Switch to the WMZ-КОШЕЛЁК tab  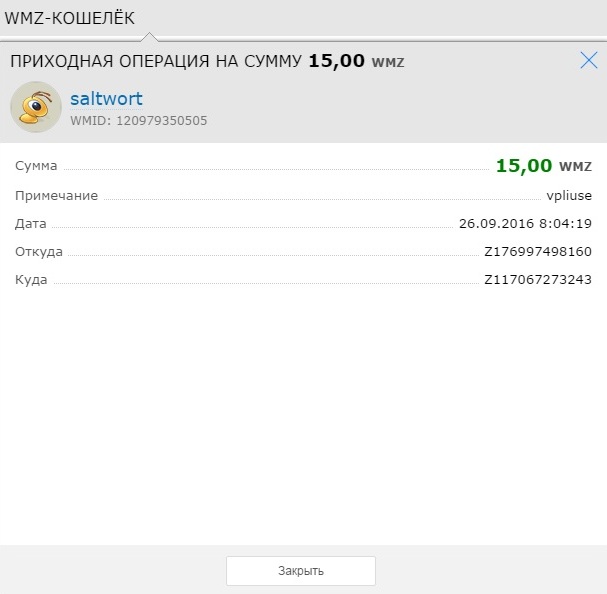[70, 18]
